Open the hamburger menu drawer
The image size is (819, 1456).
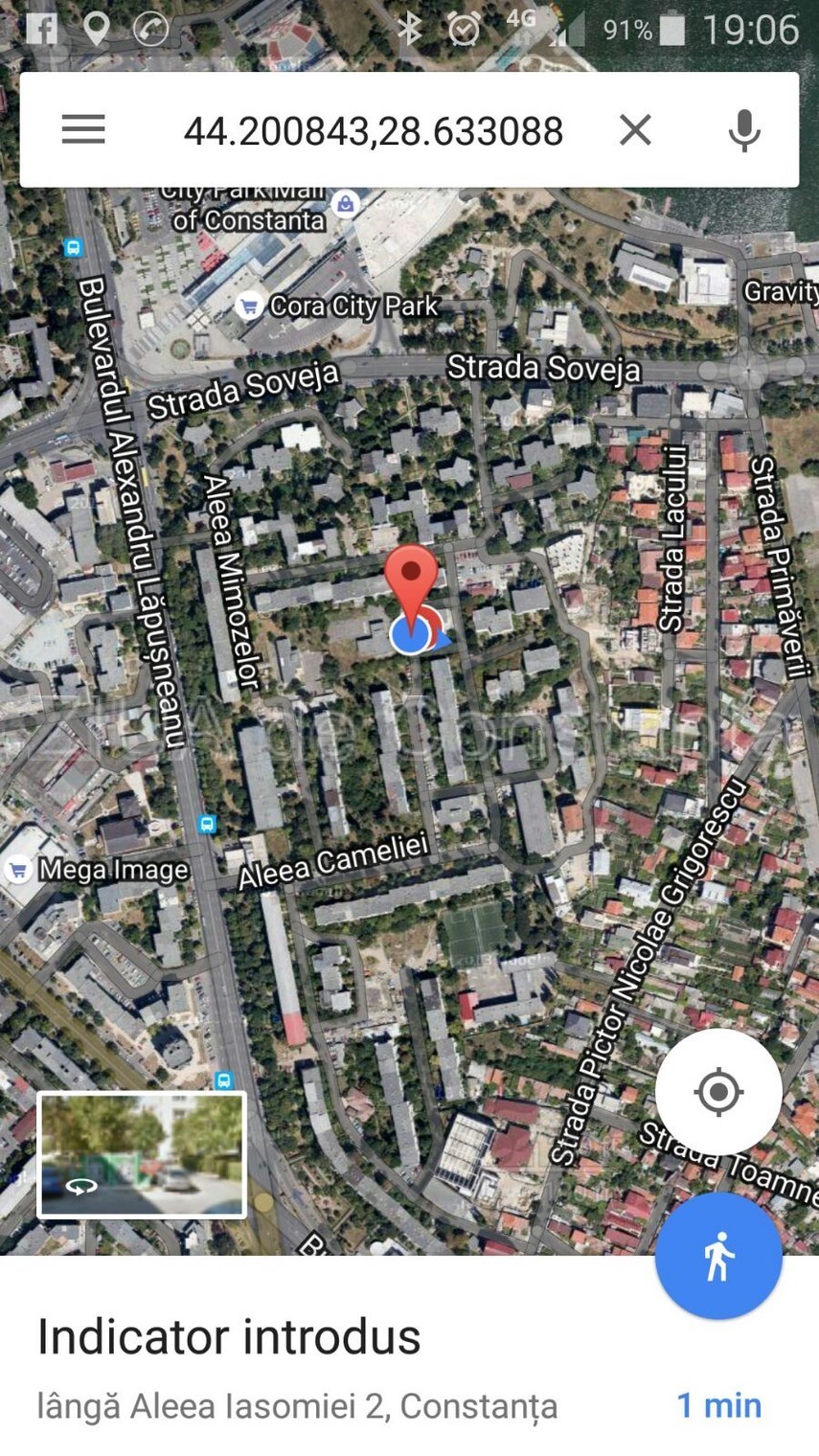[83, 130]
